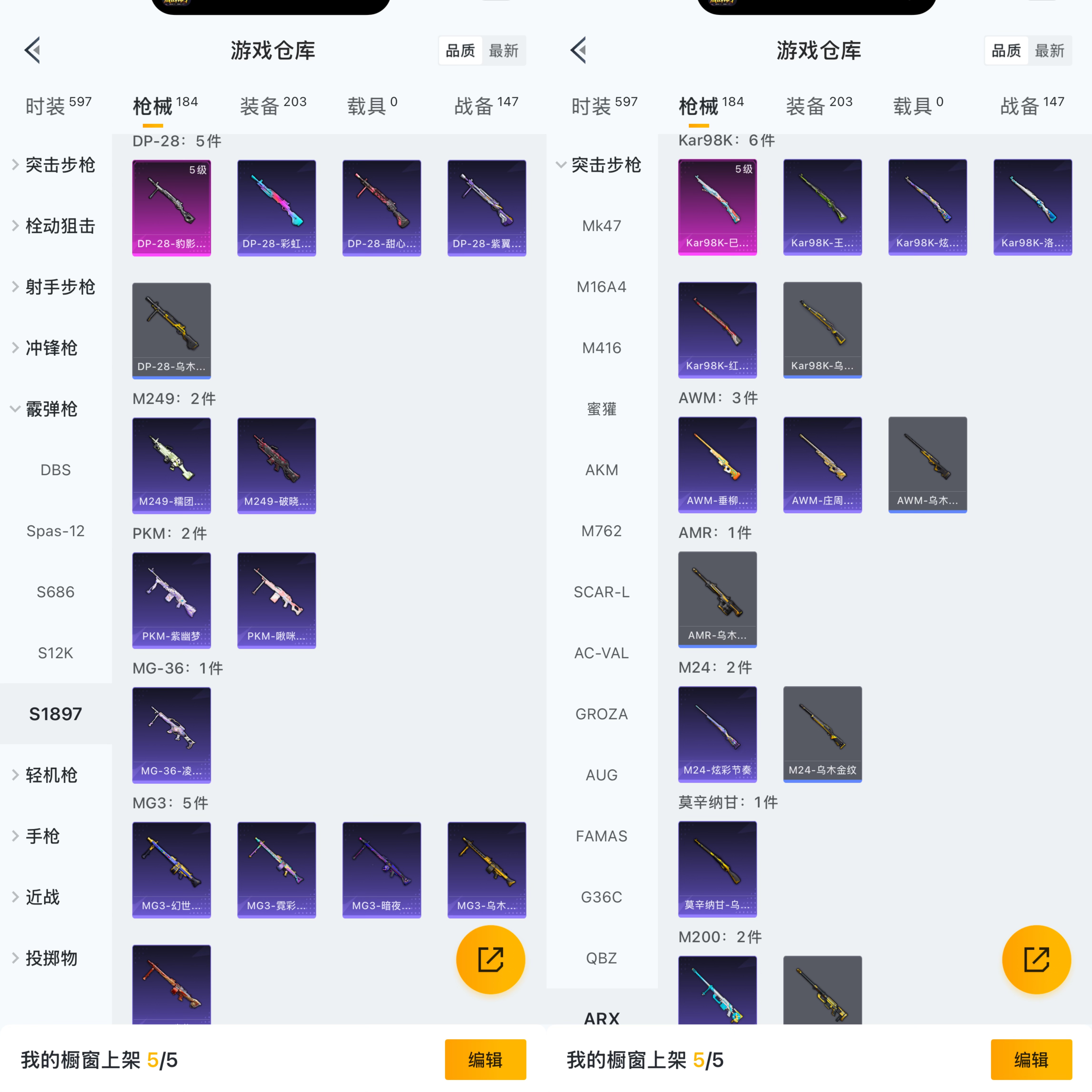The height and width of the screenshot is (1092, 1092).
Task: Open M24-炫彩节奏 skin
Action: pyautogui.click(x=717, y=734)
